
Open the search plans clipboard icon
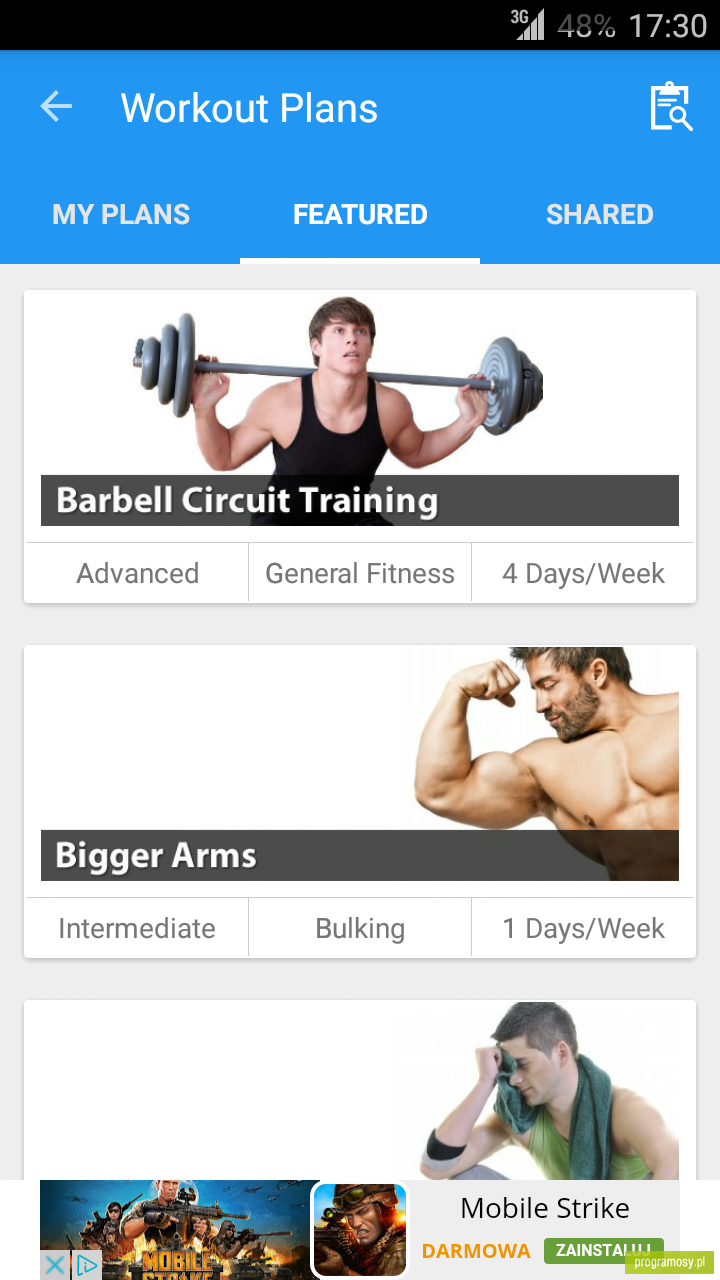[670, 107]
